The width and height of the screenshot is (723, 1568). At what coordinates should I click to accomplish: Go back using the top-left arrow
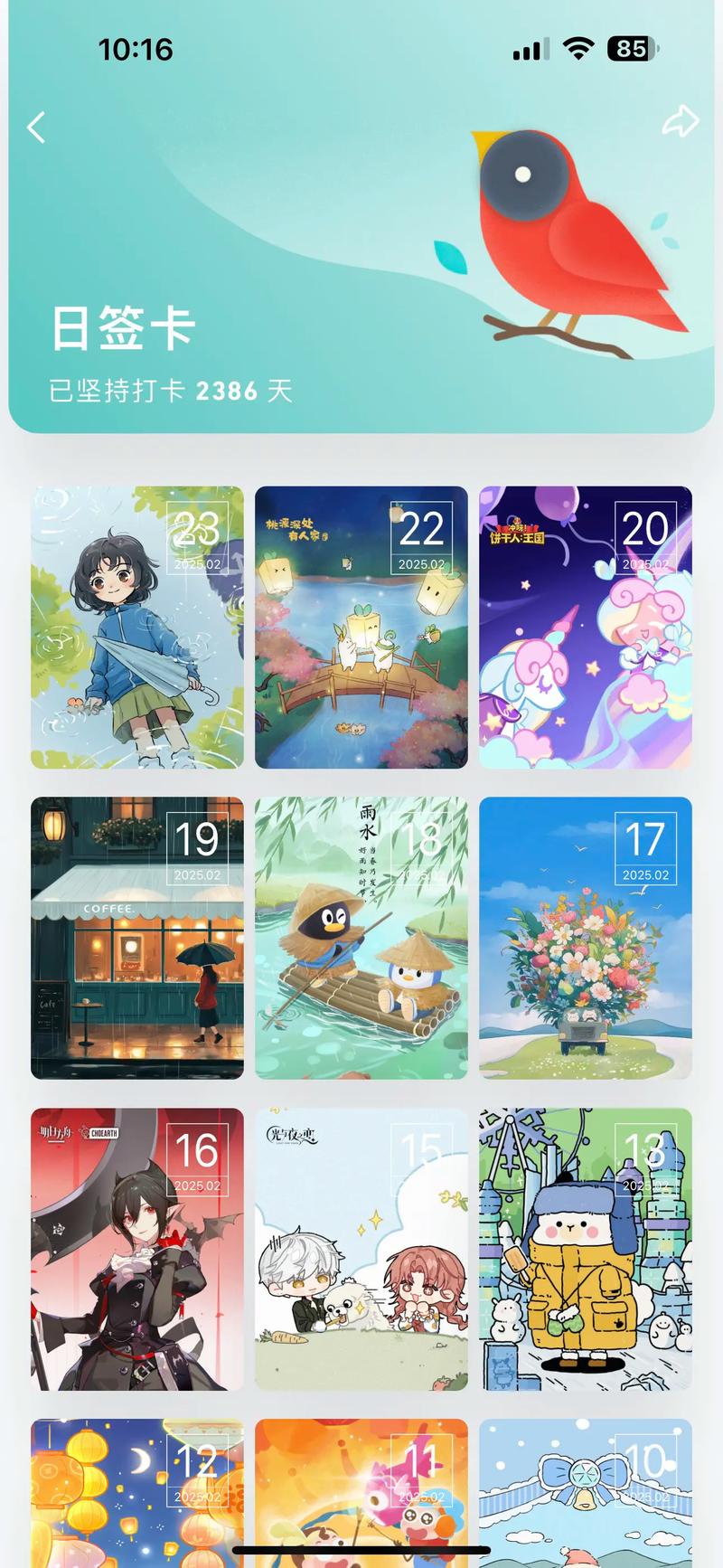click(x=36, y=128)
